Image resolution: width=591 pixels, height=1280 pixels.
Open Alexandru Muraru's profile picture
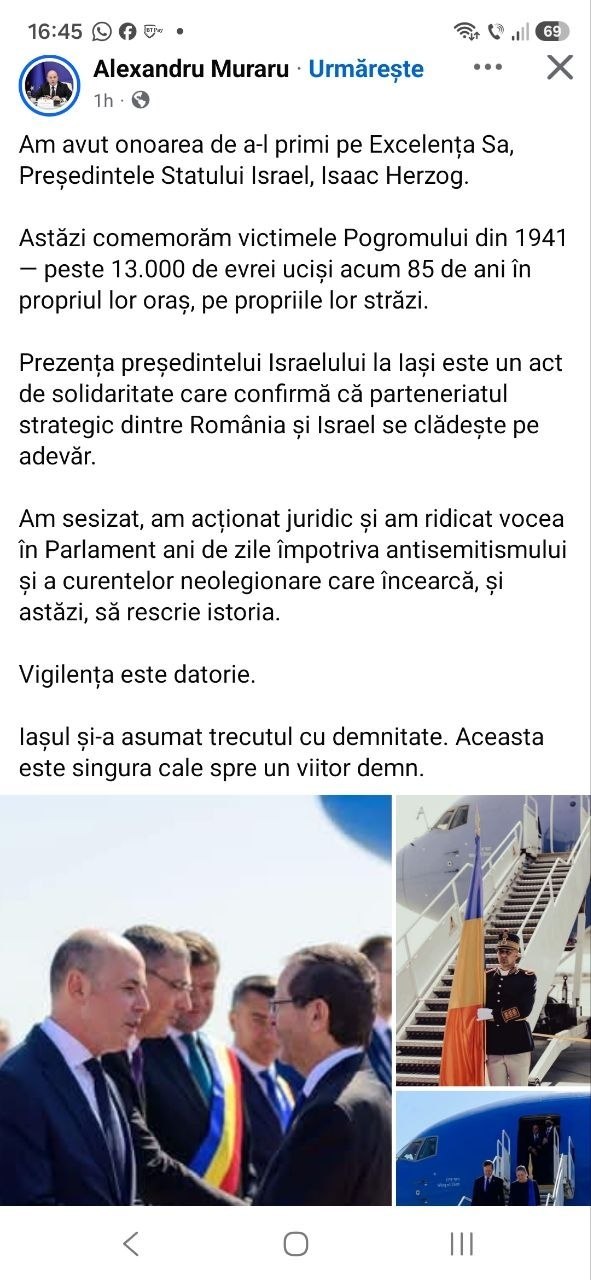click(x=48, y=84)
